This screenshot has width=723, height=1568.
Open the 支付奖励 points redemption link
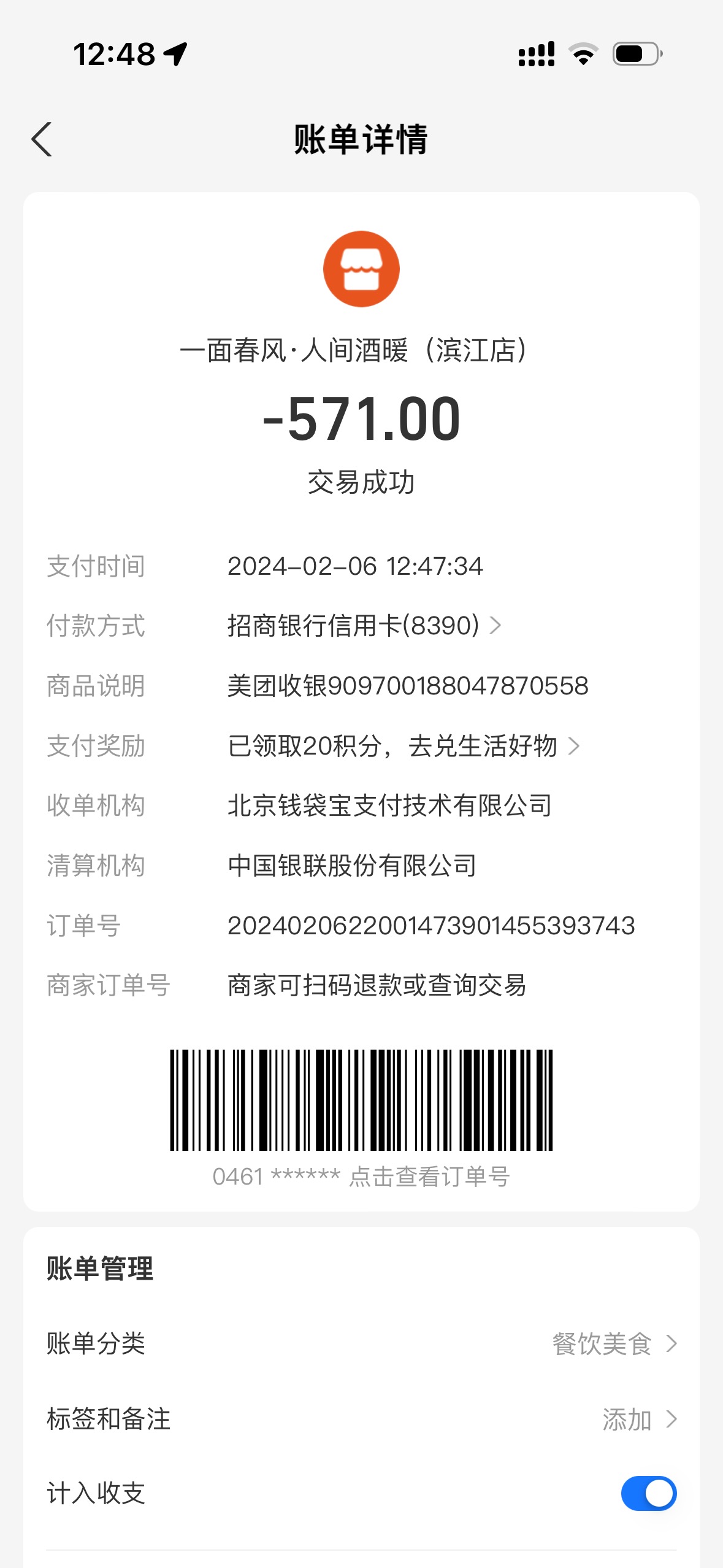[x=403, y=746]
